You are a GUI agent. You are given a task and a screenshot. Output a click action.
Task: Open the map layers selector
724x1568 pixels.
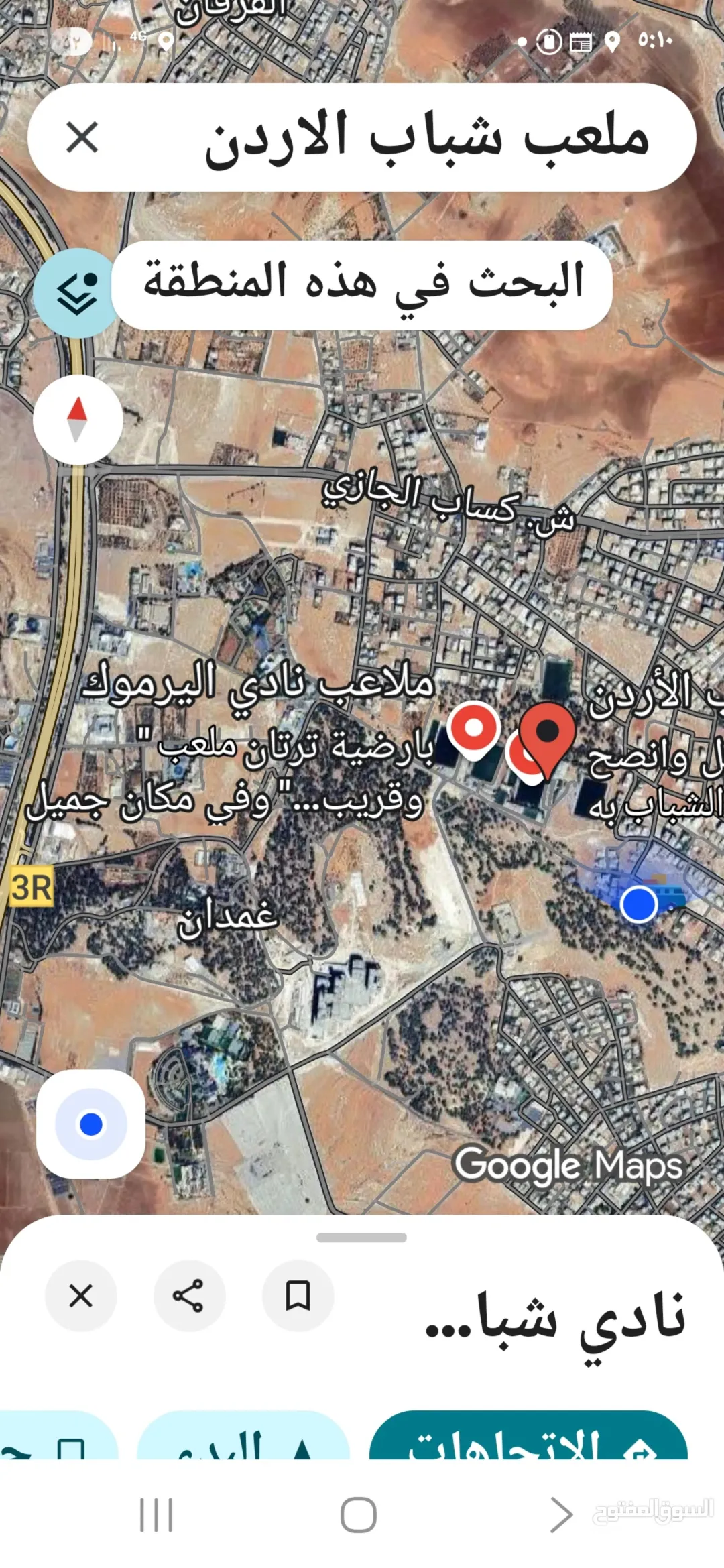tap(76, 293)
